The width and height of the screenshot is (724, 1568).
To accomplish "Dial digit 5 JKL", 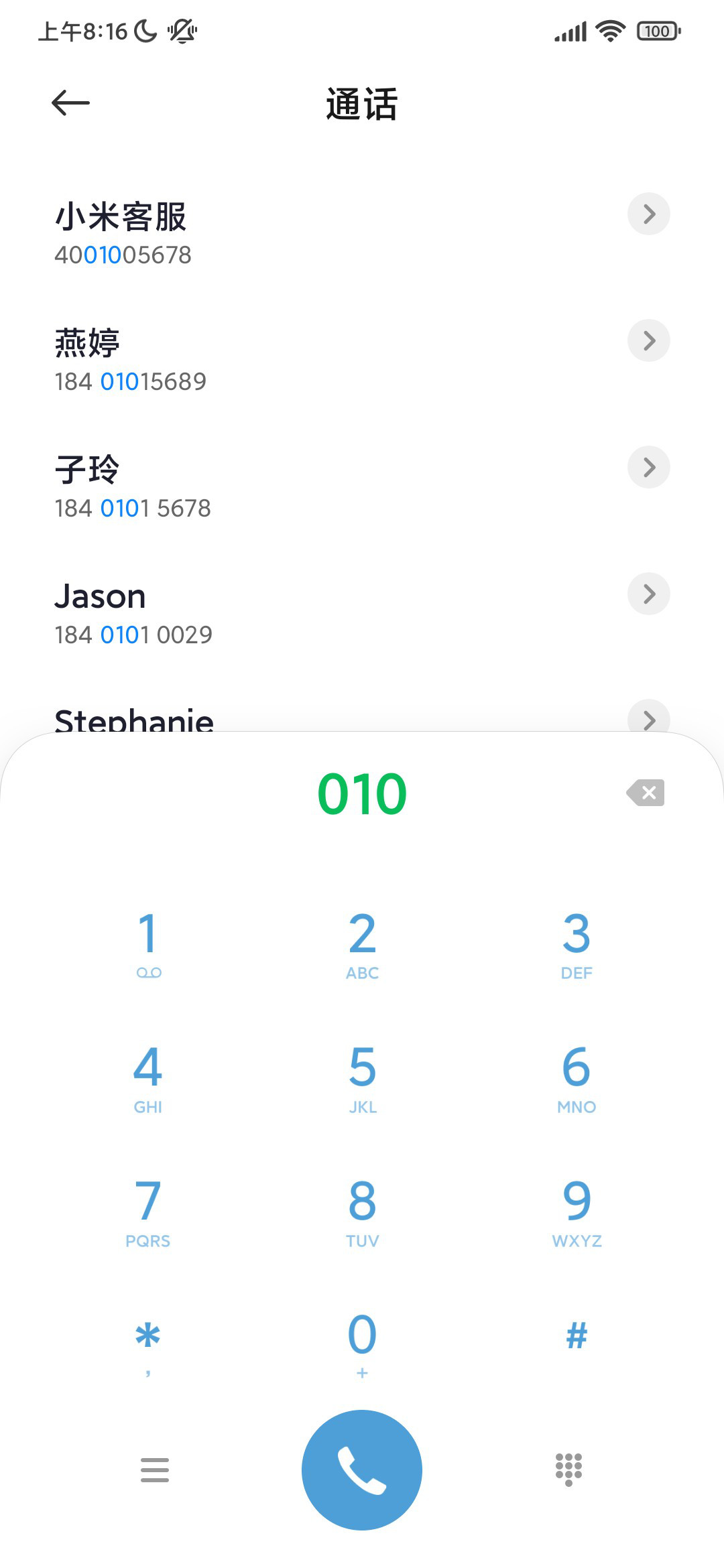I will pyautogui.click(x=362, y=1078).
